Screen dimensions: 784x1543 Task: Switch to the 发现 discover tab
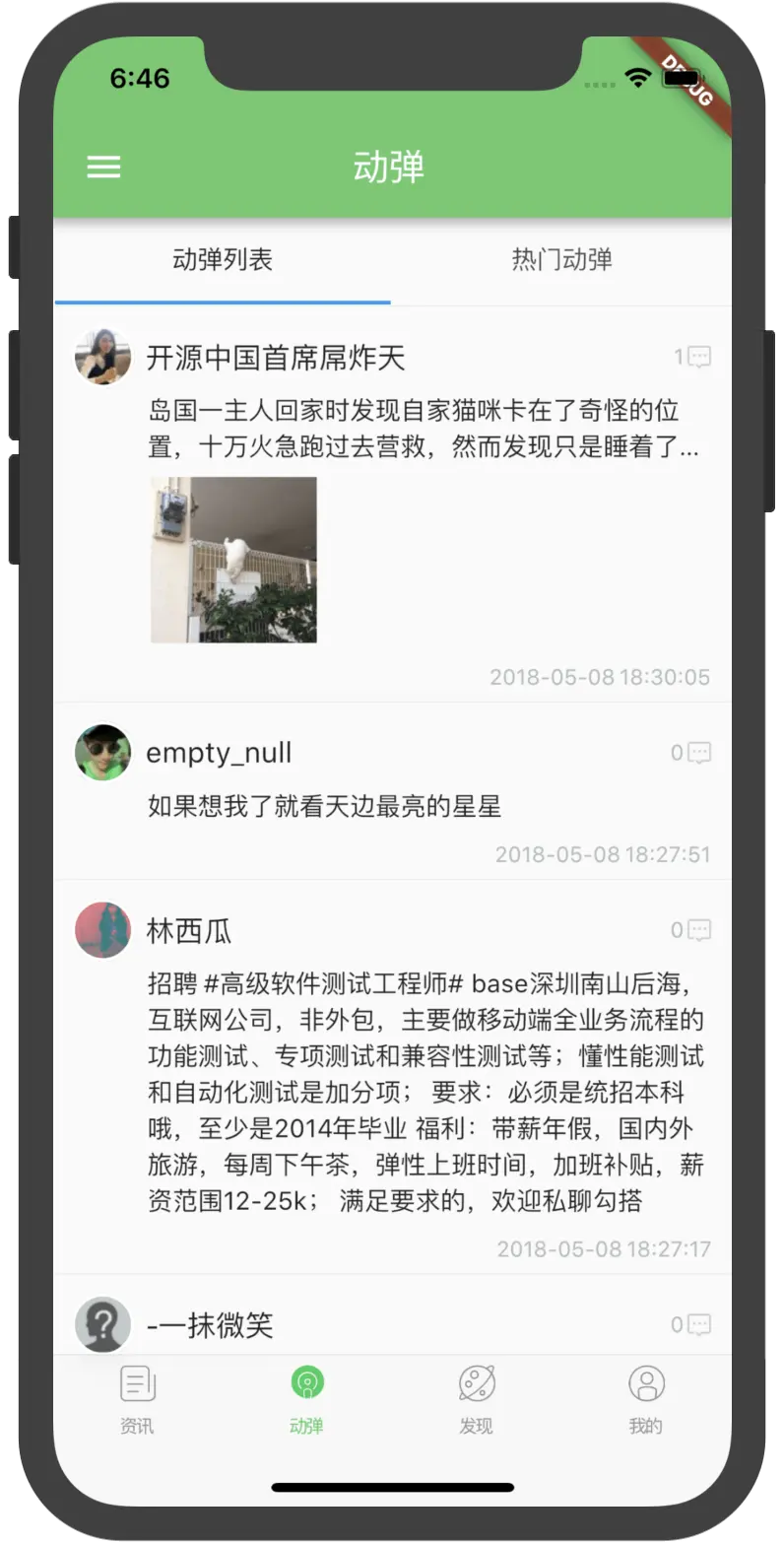click(477, 1398)
